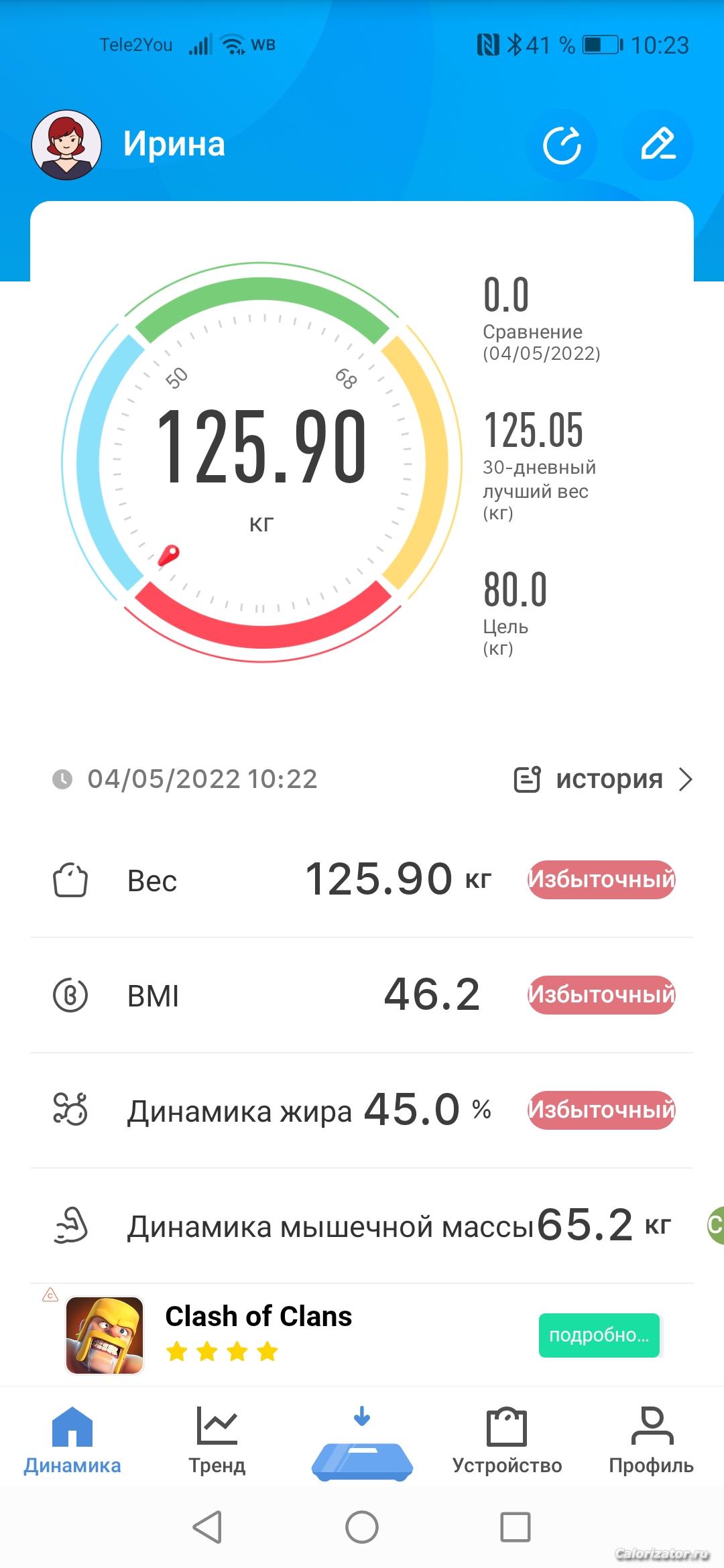Open the история measurement log

click(603, 779)
